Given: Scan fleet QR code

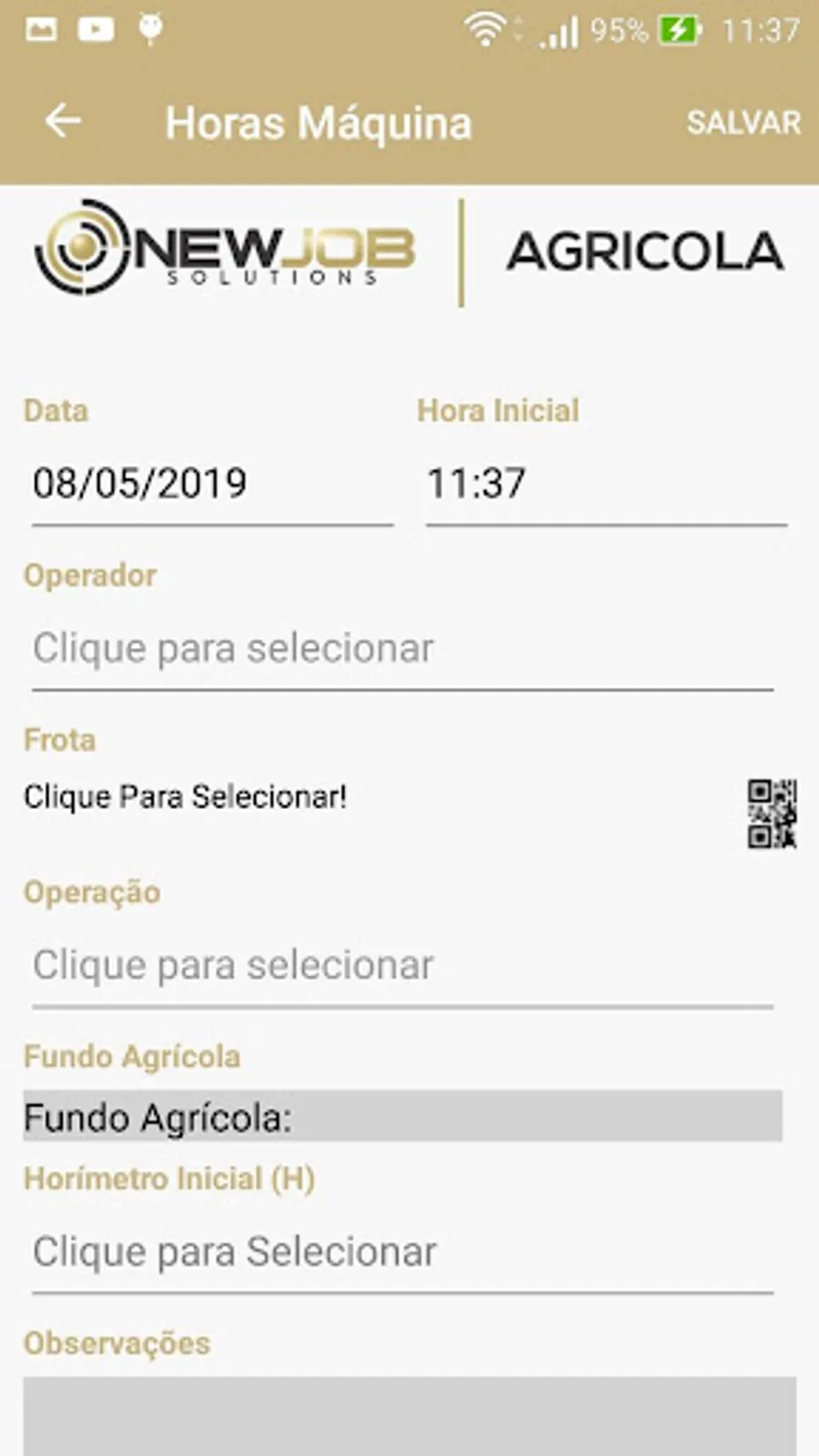Looking at the screenshot, I should pos(772,813).
